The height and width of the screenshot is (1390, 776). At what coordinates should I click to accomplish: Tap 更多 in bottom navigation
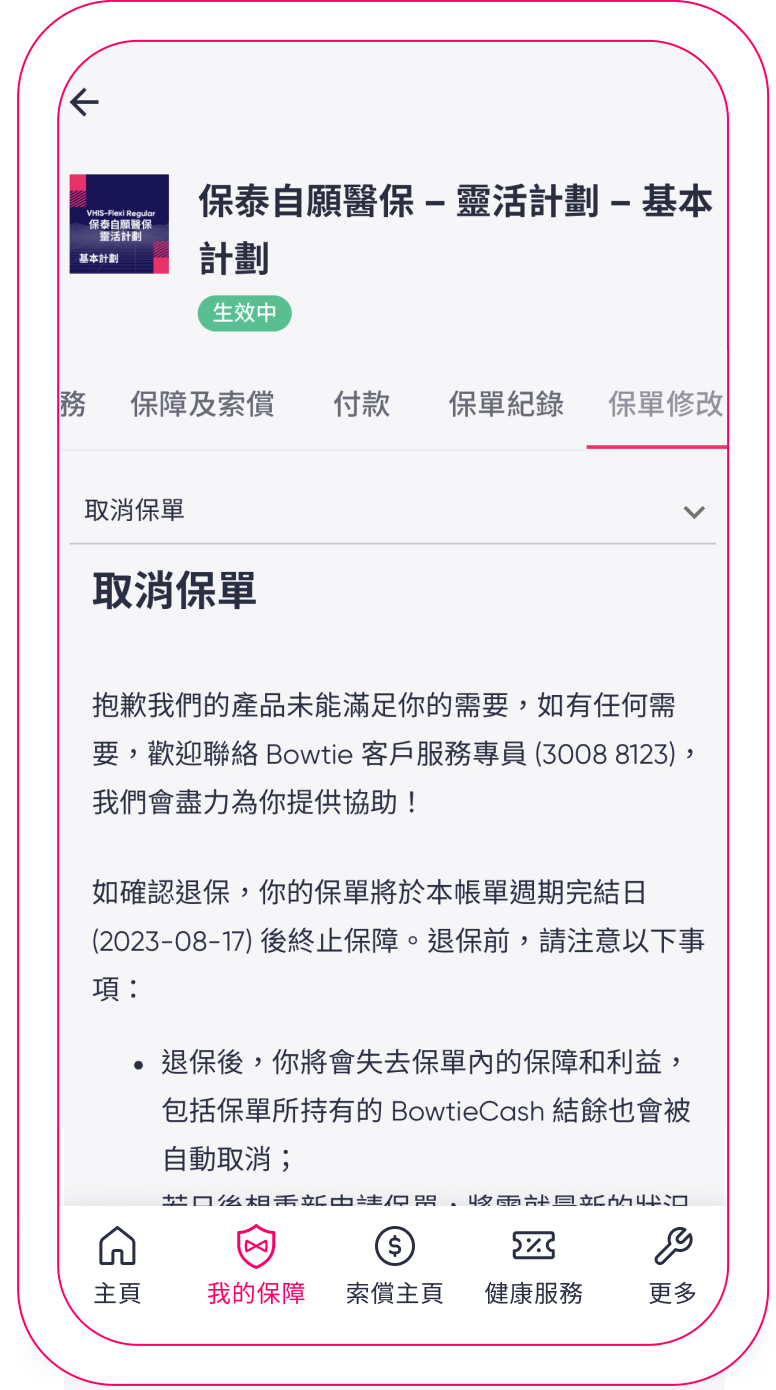point(672,1266)
